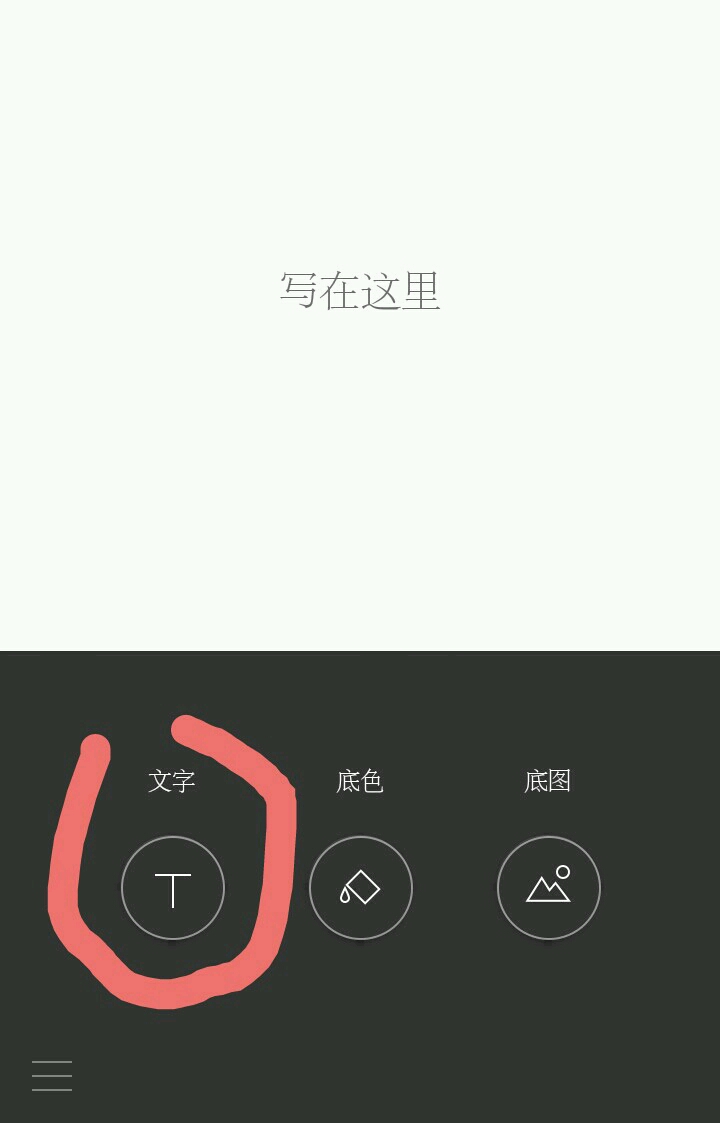Tap the 写在这里 text area
720x1123 pixels.
coord(360,291)
